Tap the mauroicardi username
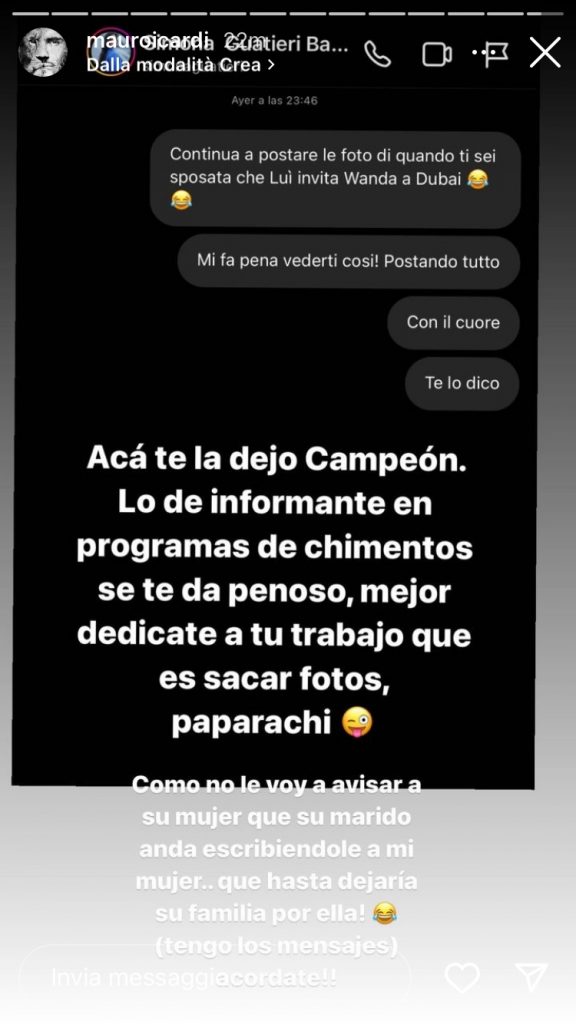The image size is (576, 1024). [x=149, y=40]
